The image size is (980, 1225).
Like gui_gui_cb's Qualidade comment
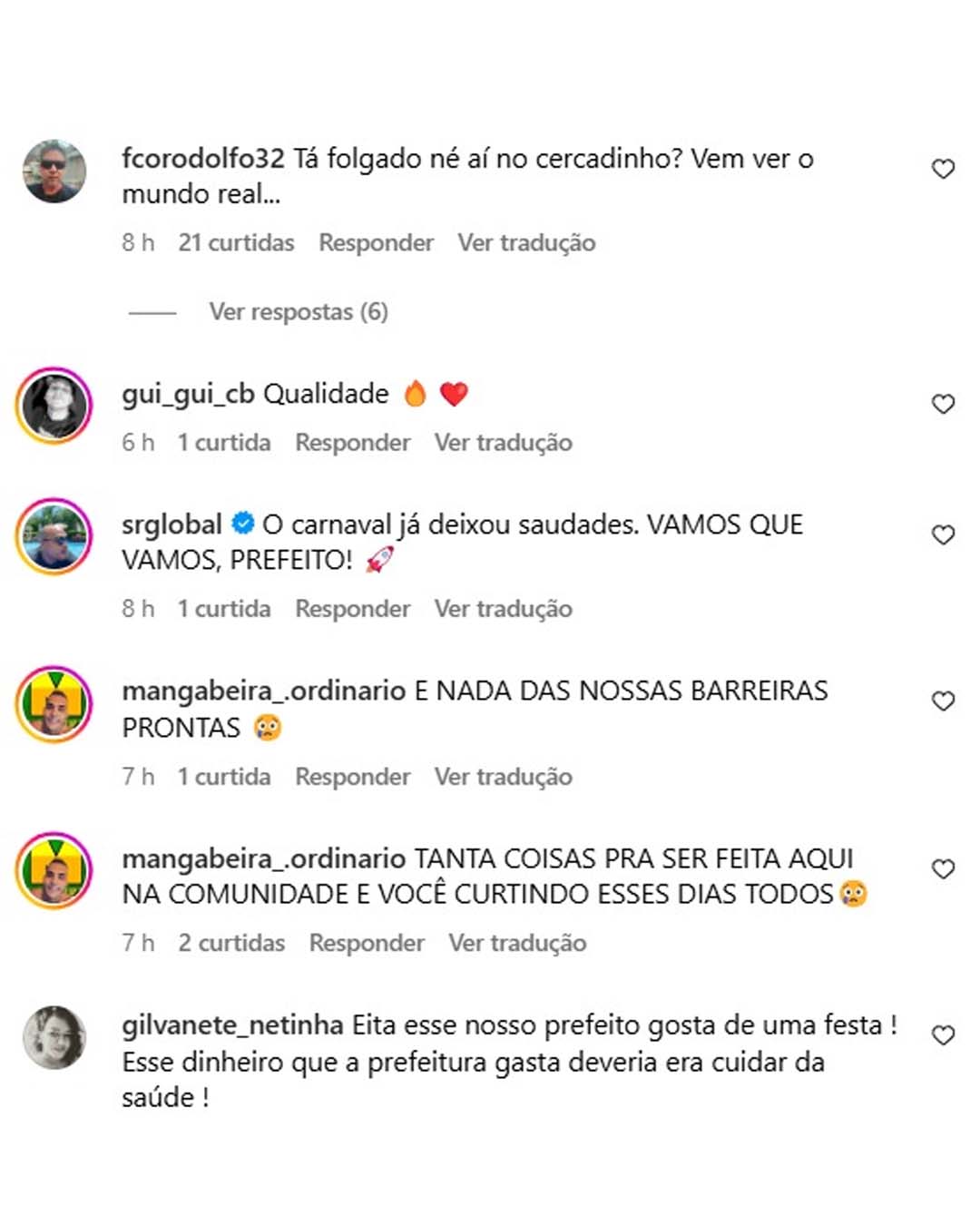coord(943,404)
